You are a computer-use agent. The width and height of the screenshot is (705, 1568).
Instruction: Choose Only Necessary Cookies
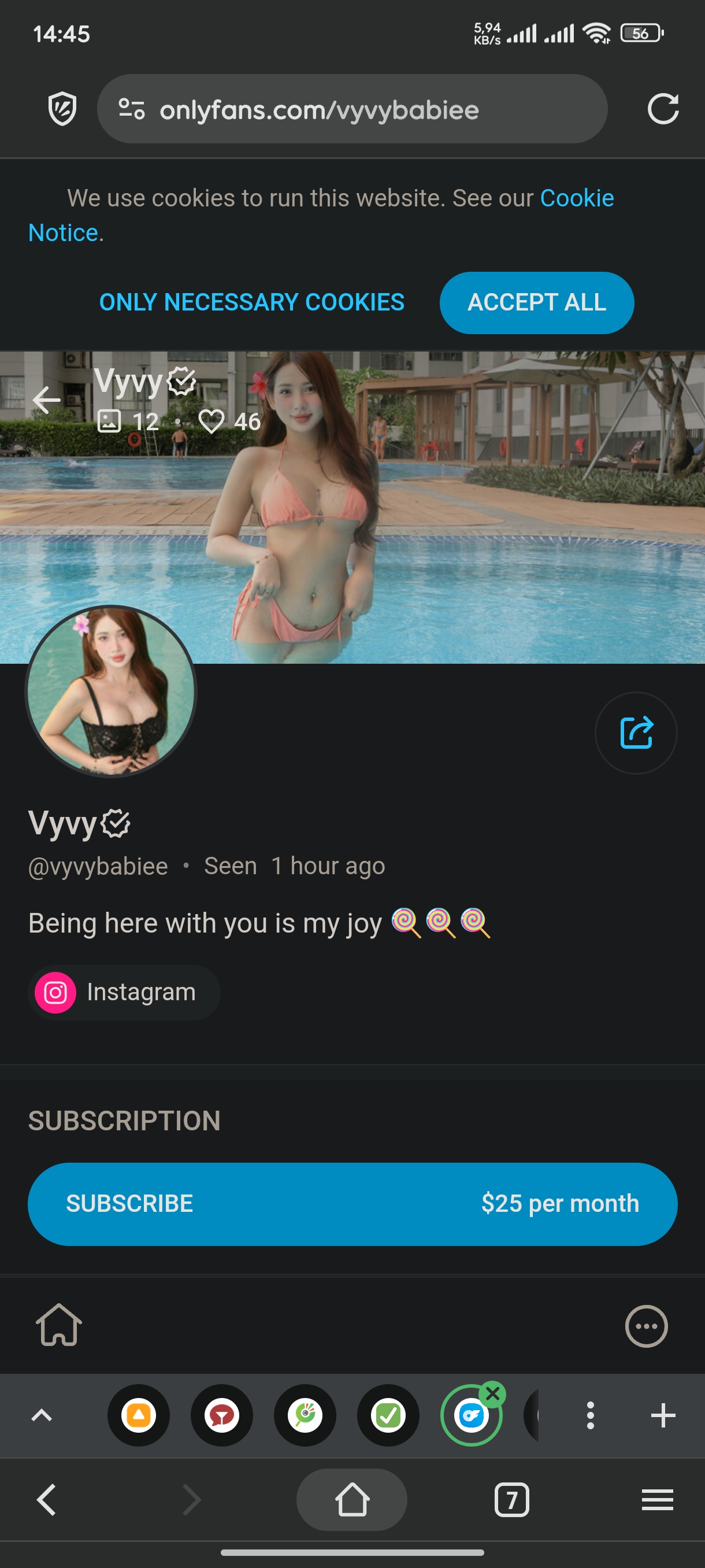tap(251, 302)
